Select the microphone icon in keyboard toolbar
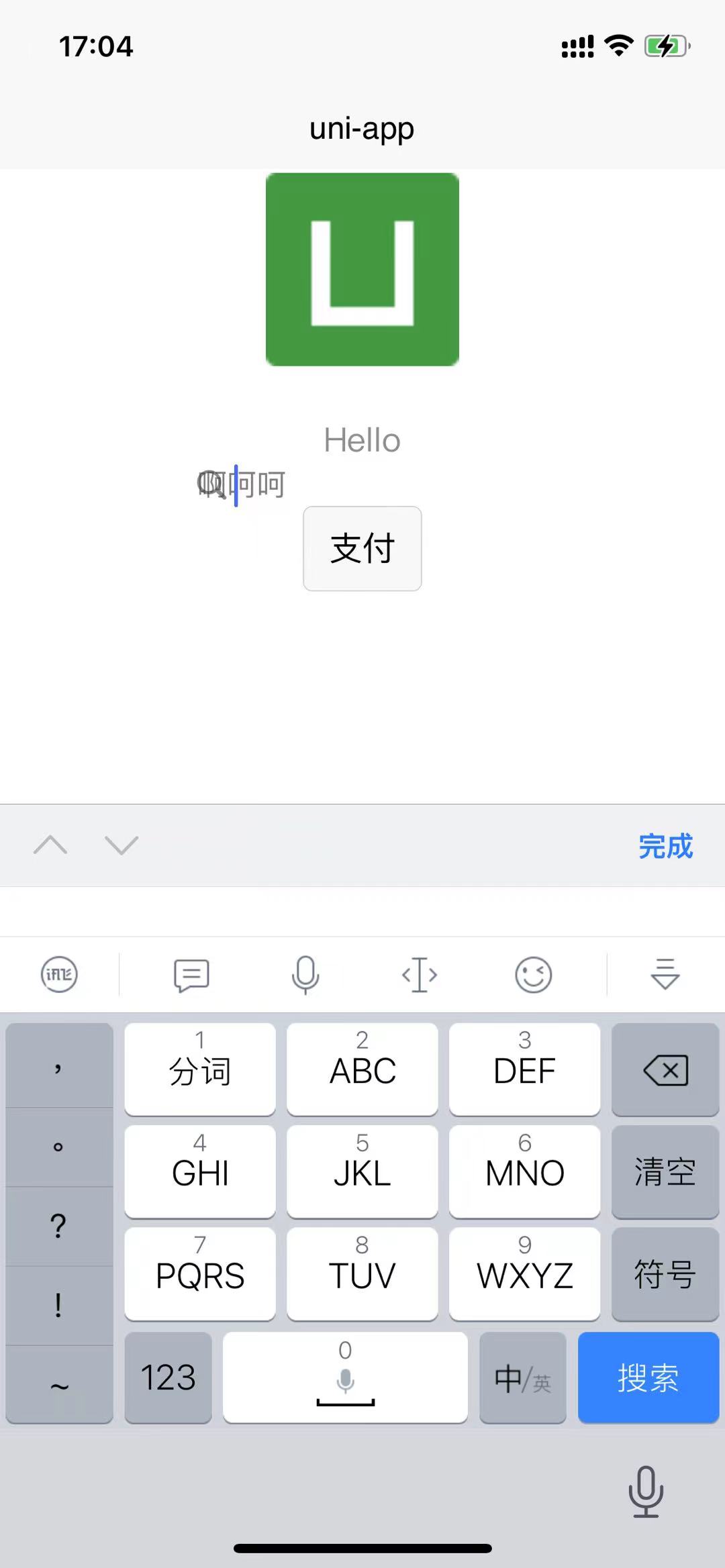The height and width of the screenshot is (1568, 725). point(305,975)
